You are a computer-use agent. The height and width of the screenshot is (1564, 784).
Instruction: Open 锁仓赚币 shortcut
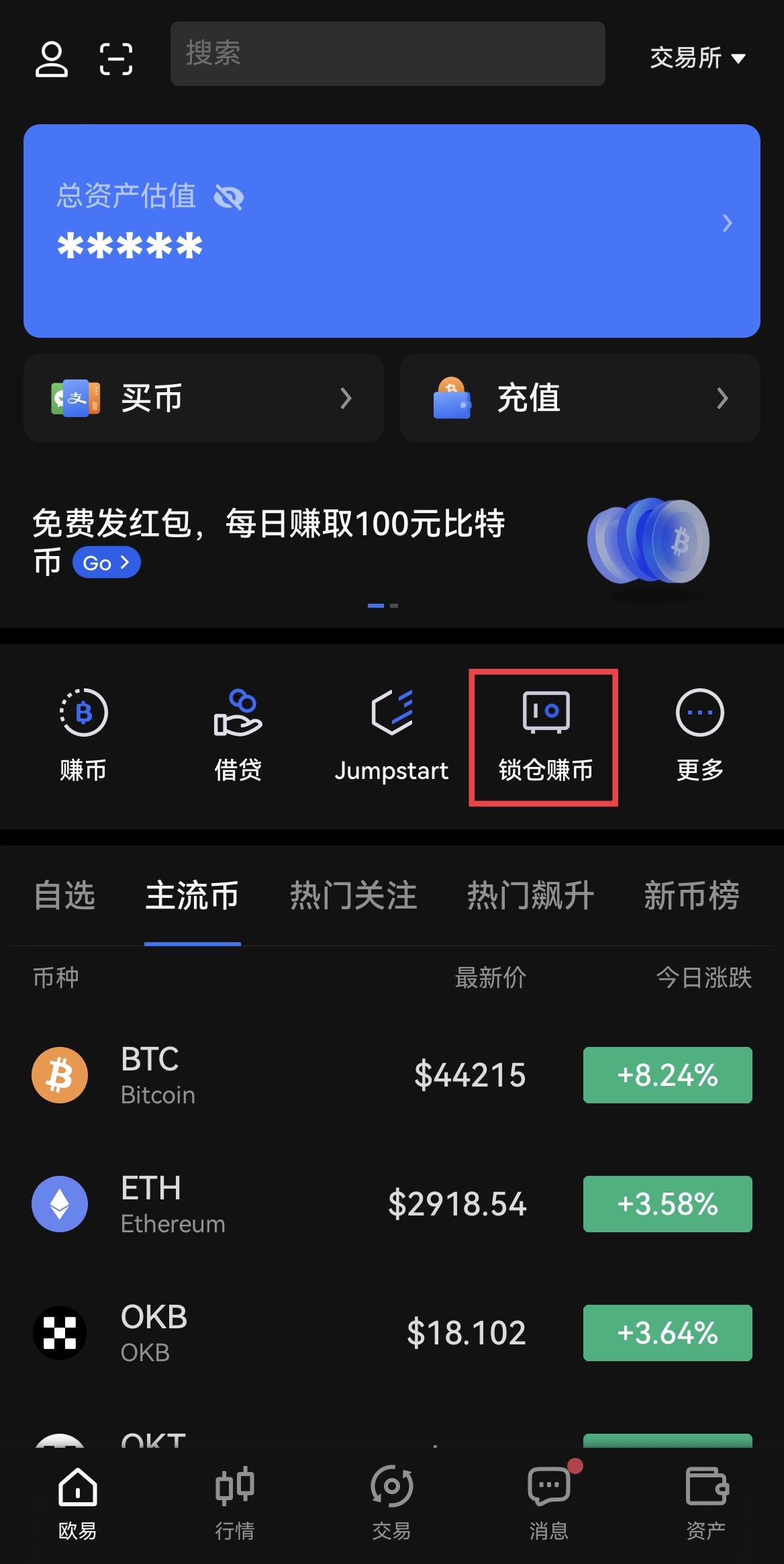[544, 737]
